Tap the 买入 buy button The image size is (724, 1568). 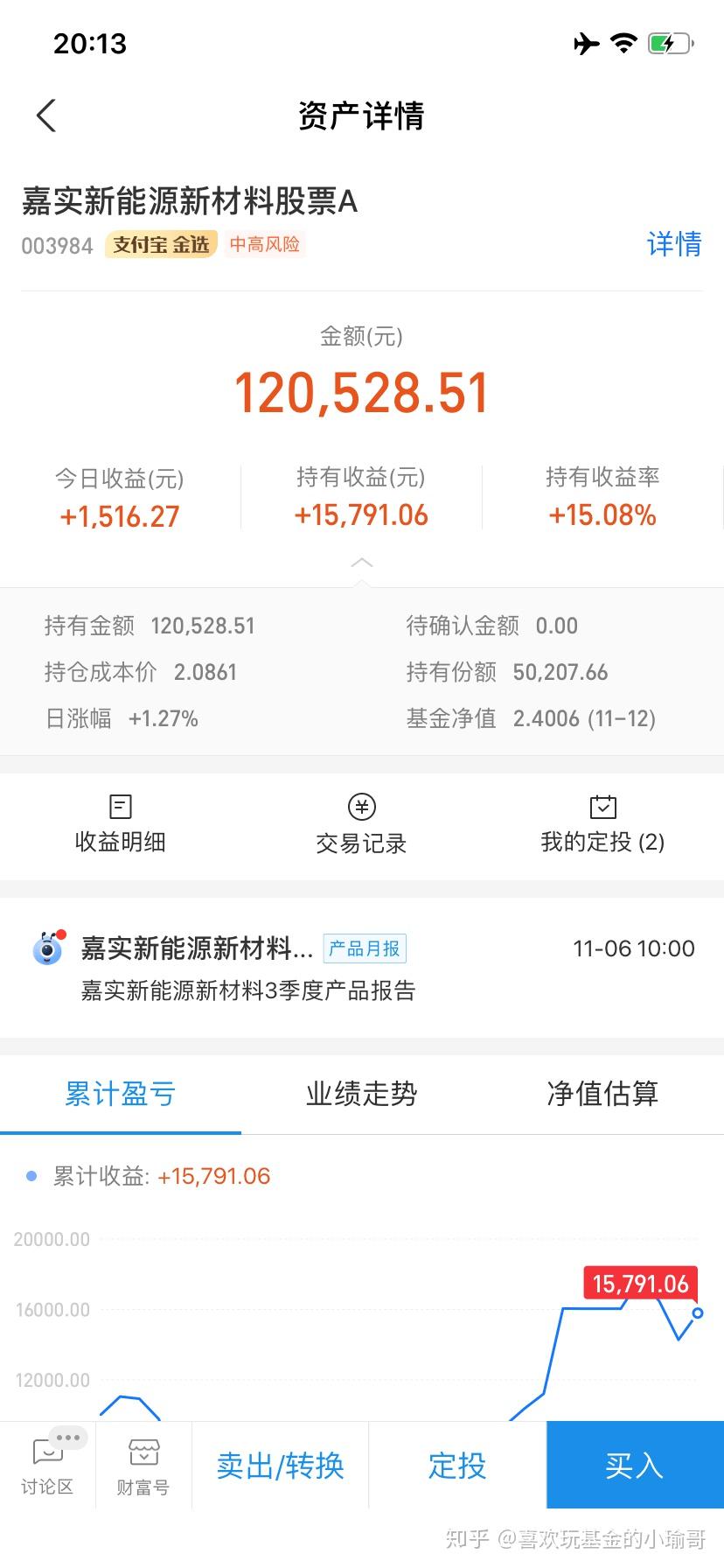pyautogui.click(x=635, y=1465)
